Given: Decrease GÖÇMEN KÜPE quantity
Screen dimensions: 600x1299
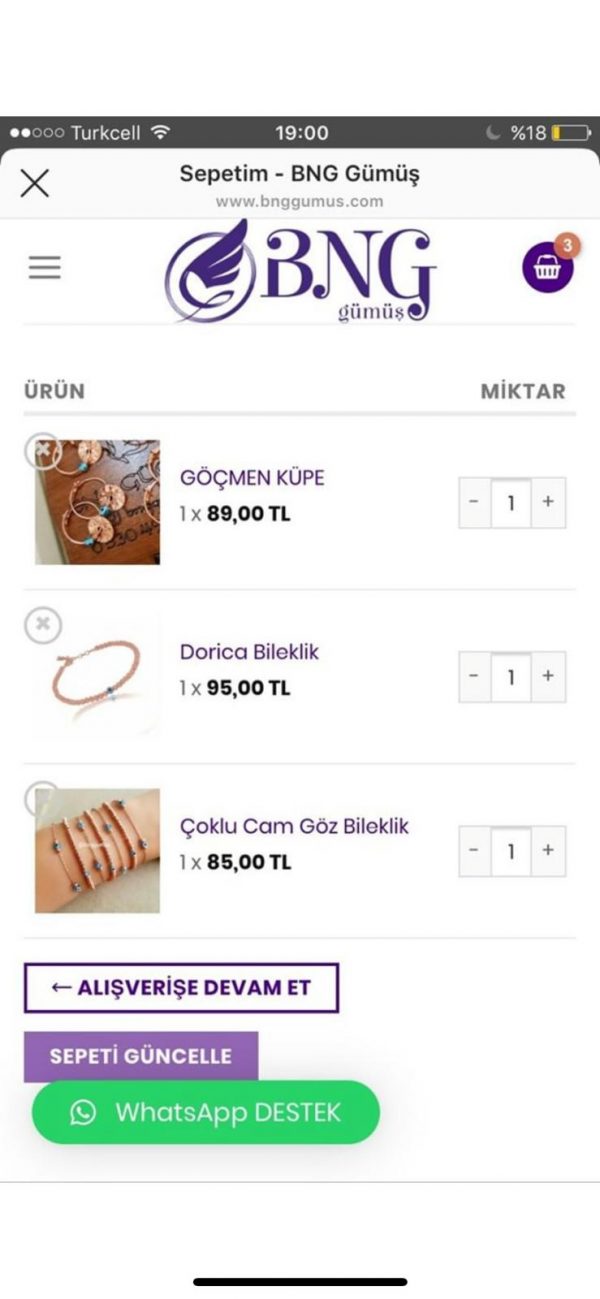Looking at the screenshot, I should pos(475,502).
